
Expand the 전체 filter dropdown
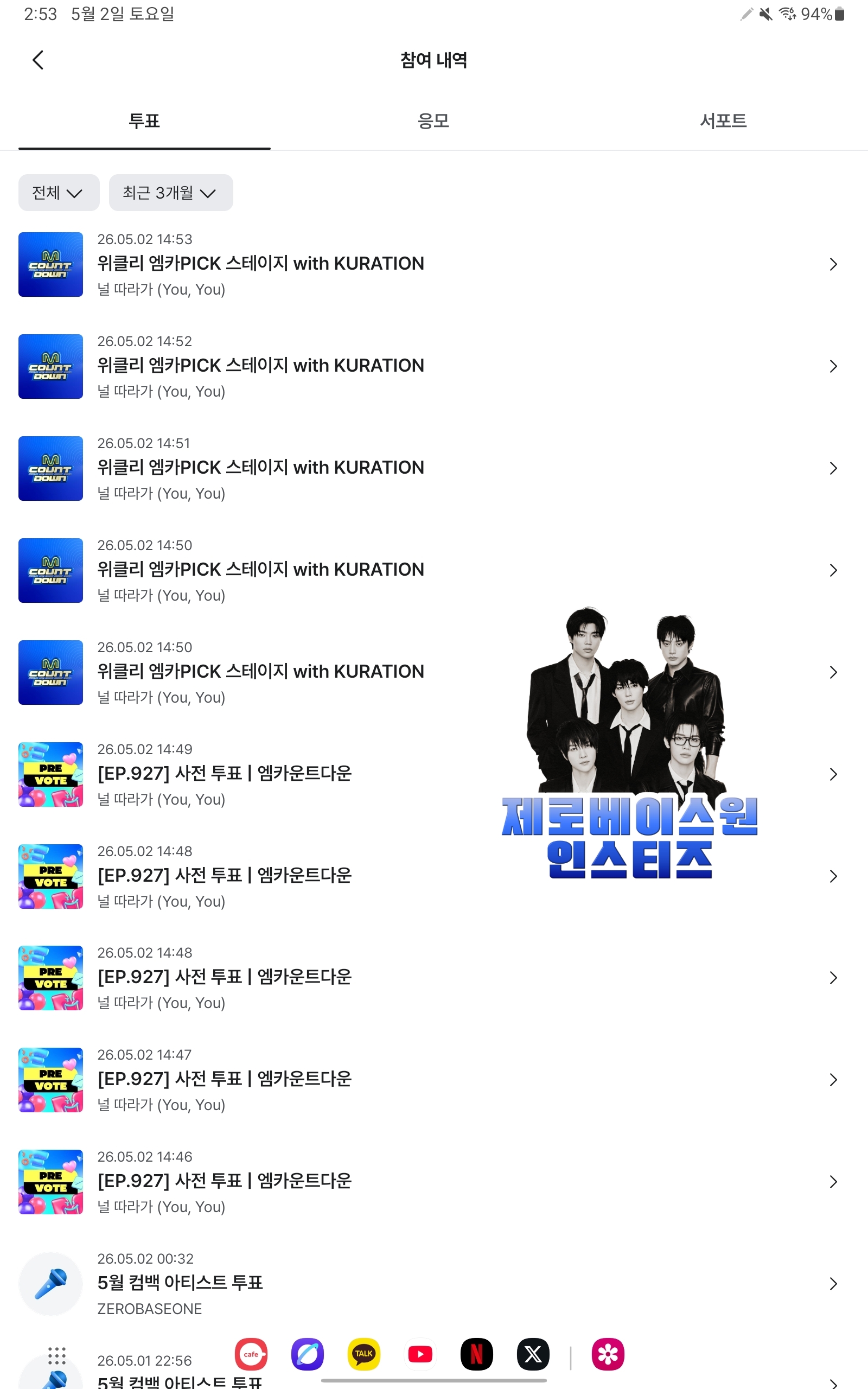click(x=59, y=193)
